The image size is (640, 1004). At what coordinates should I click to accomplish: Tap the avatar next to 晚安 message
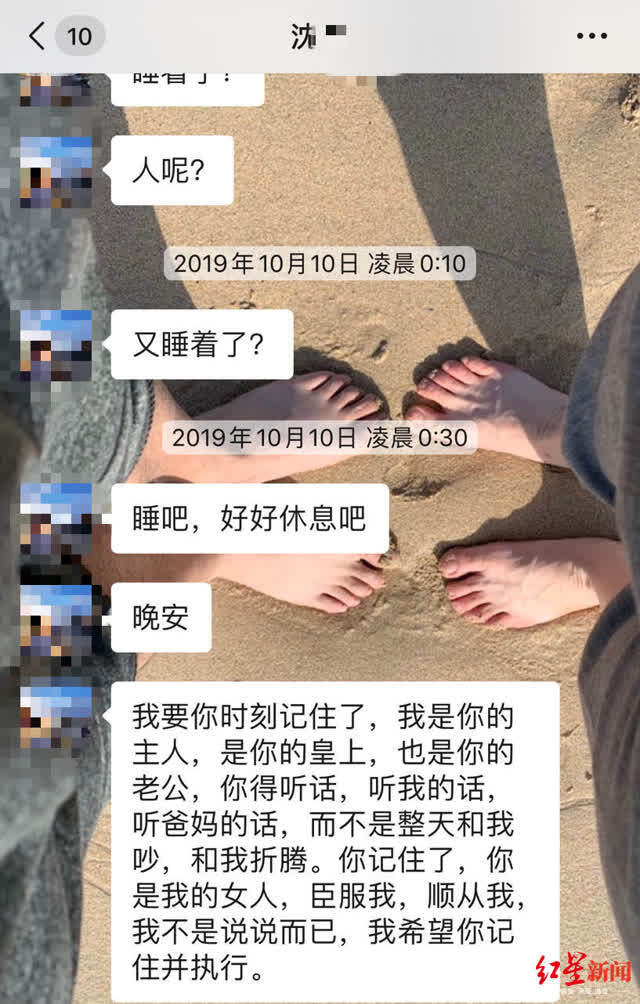click(x=56, y=617)
